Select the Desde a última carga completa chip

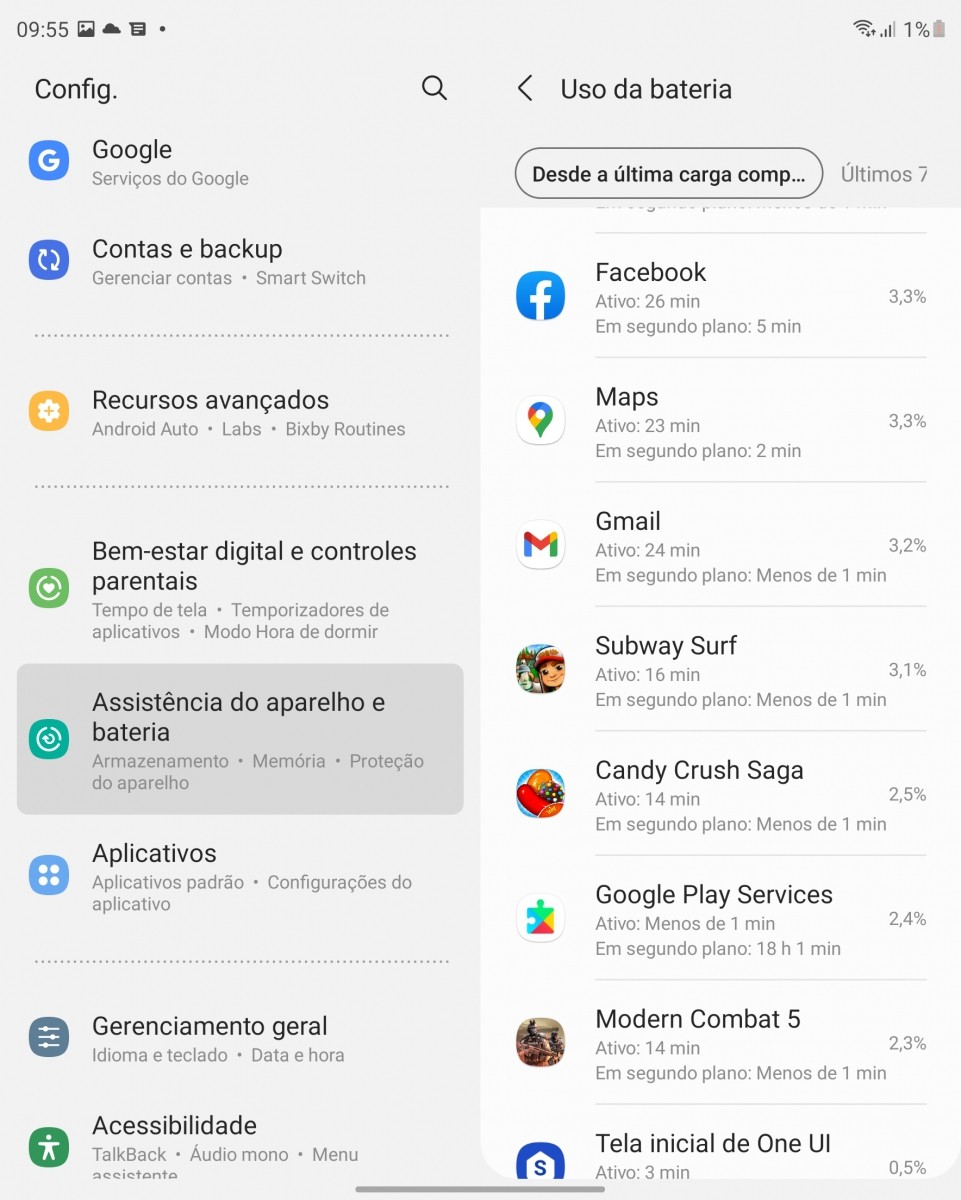click(668, 174)
